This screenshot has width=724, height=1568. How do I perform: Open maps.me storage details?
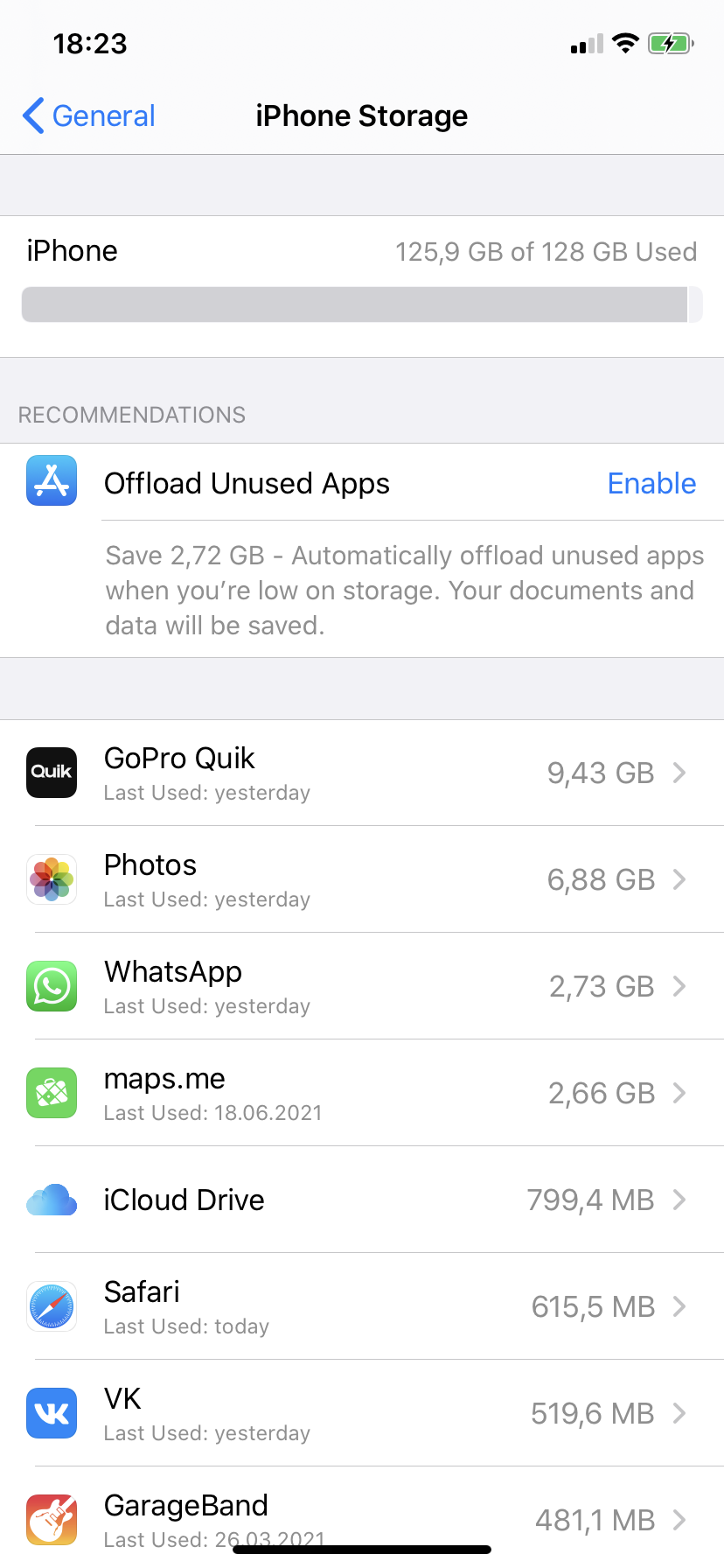[x=362, y=1093]
